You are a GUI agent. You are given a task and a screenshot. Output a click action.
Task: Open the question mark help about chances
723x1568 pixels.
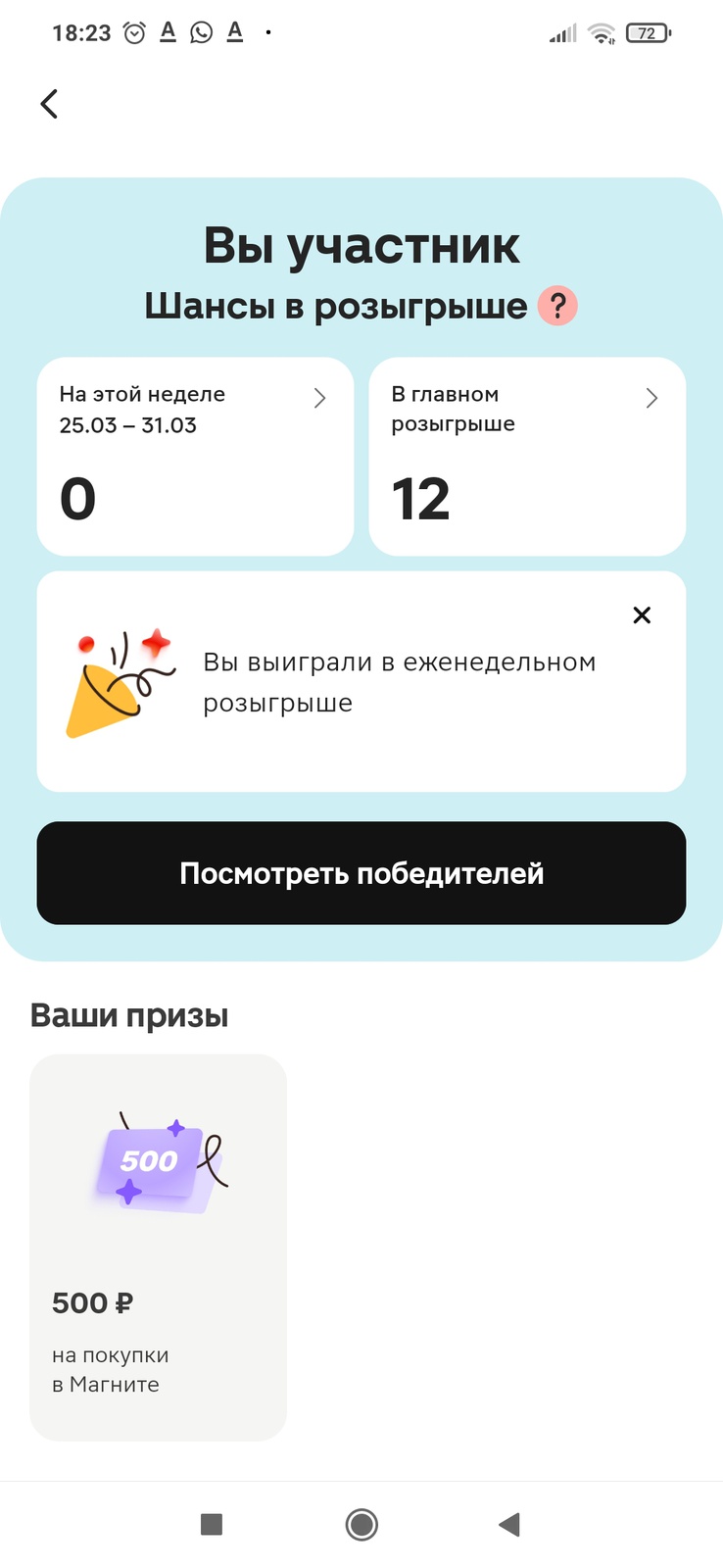point(557,307)
